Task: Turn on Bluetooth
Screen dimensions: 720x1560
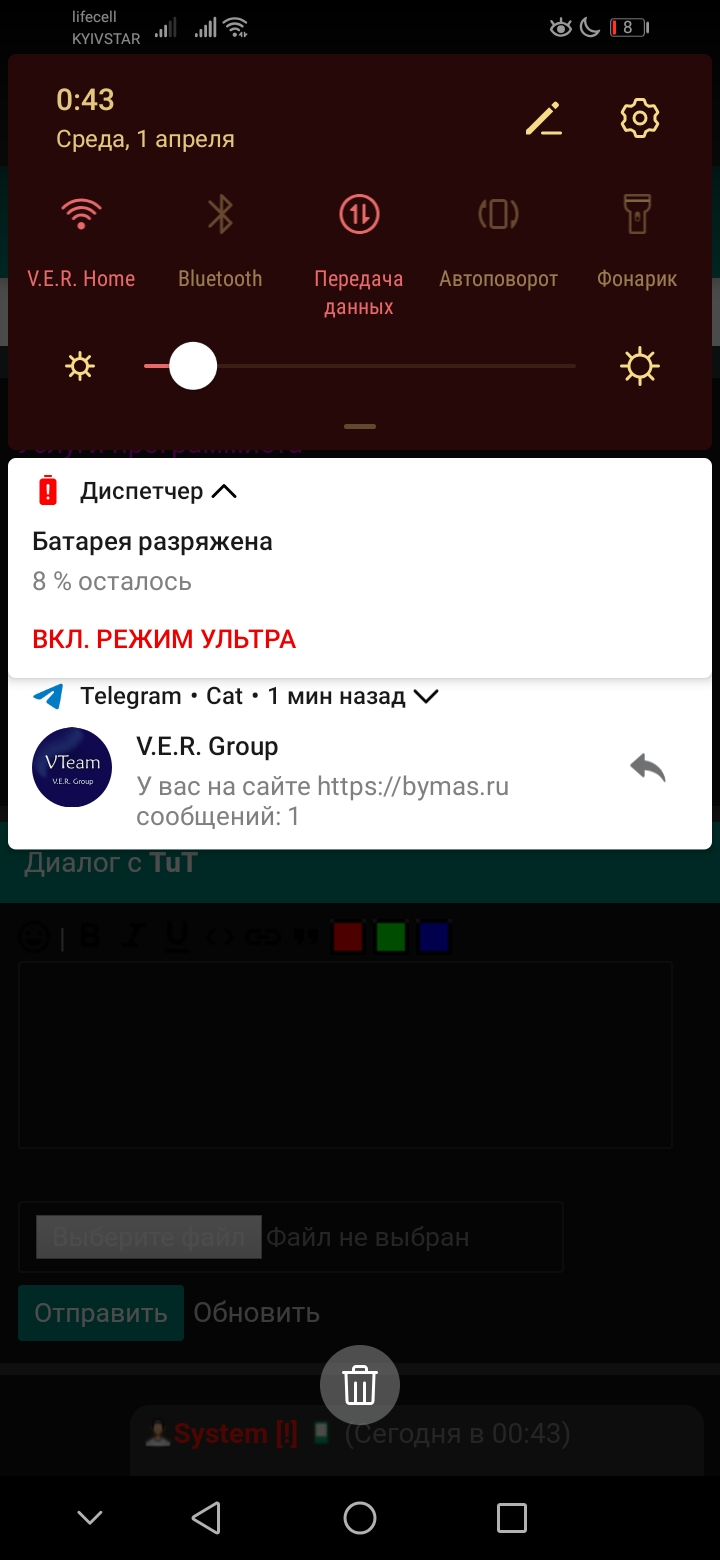Action: pyautogui.click(x=220, y=215)
